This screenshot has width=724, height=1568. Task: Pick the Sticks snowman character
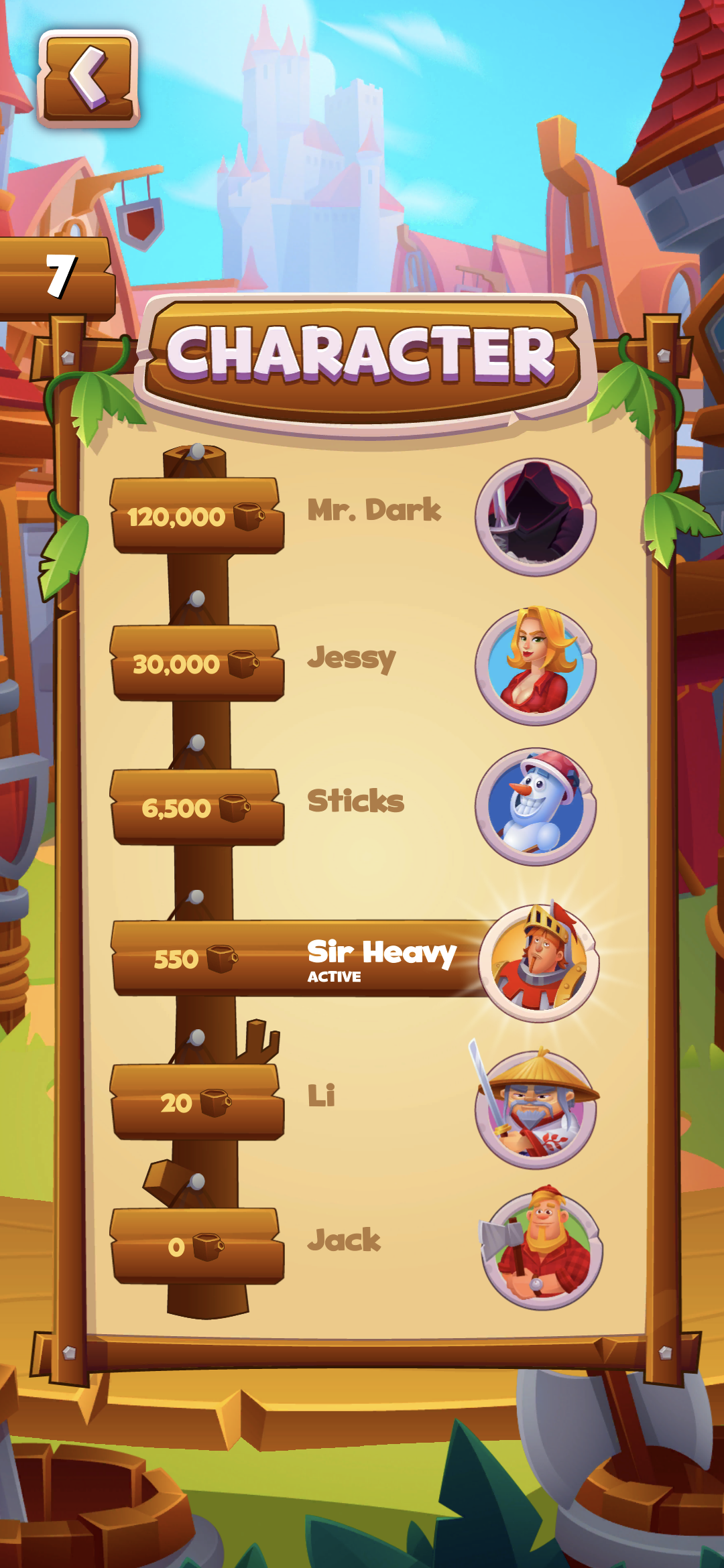coord(354,807)
